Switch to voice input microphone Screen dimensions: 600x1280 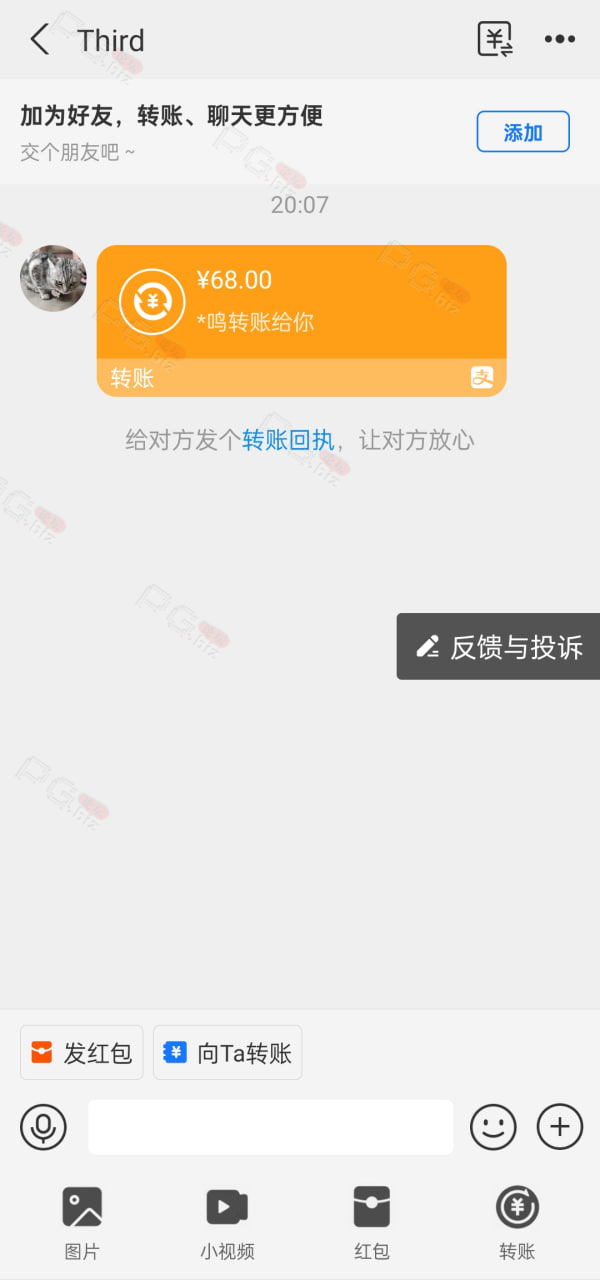point(43,1128)
